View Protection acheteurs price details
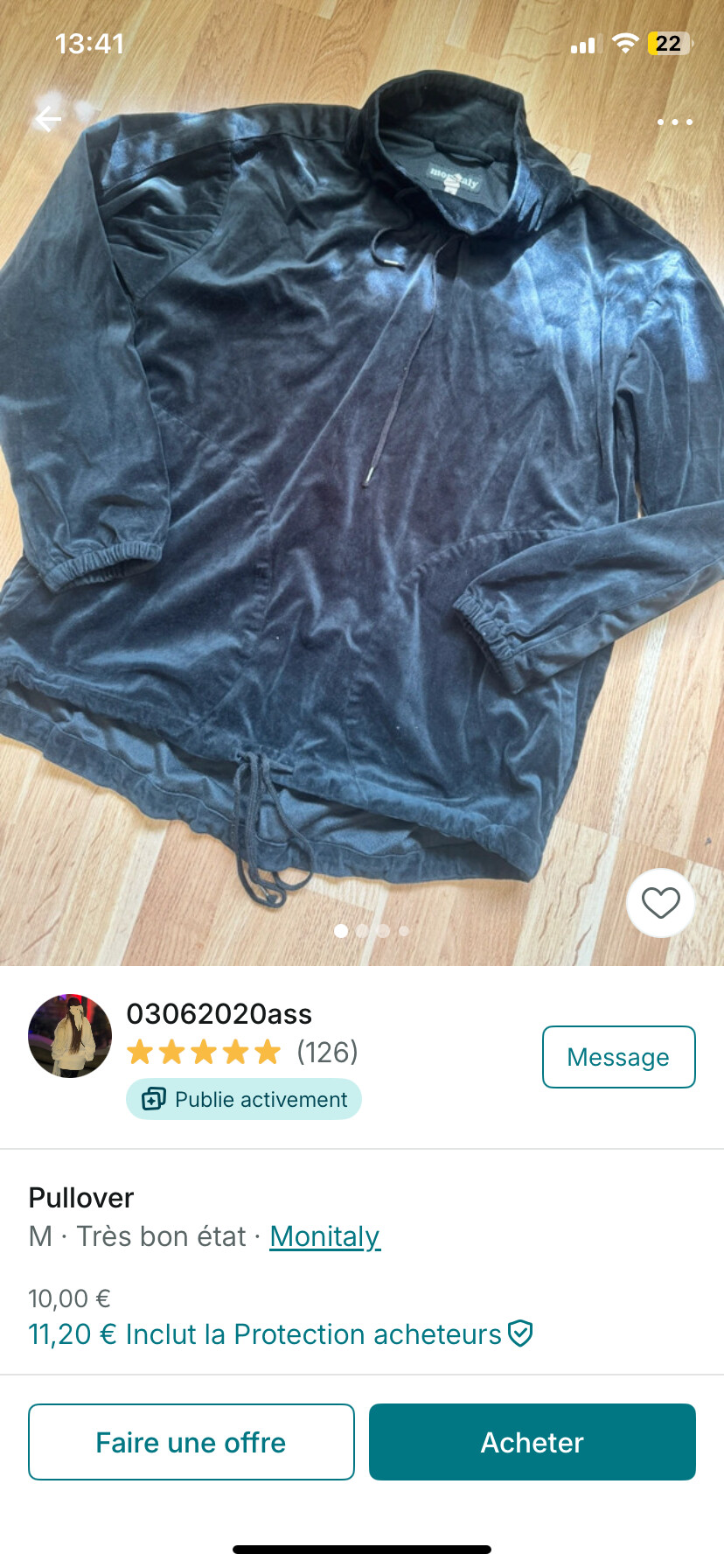This screenshot has width=724, height=1568. click(280, 1334)
